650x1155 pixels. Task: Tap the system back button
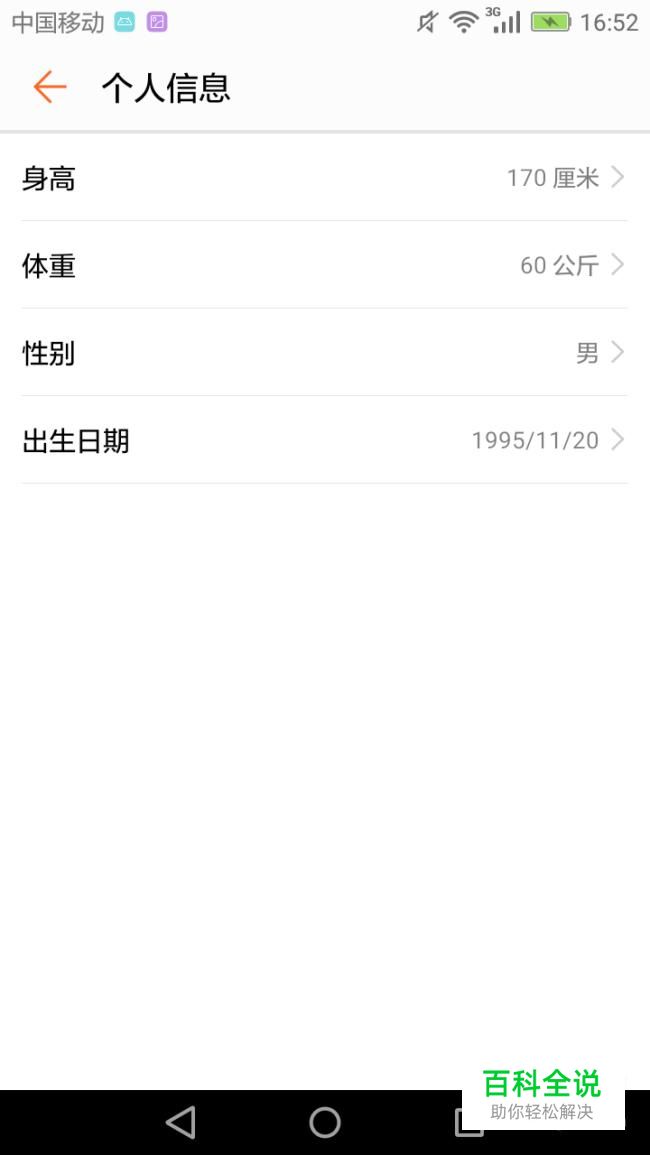181,1122
